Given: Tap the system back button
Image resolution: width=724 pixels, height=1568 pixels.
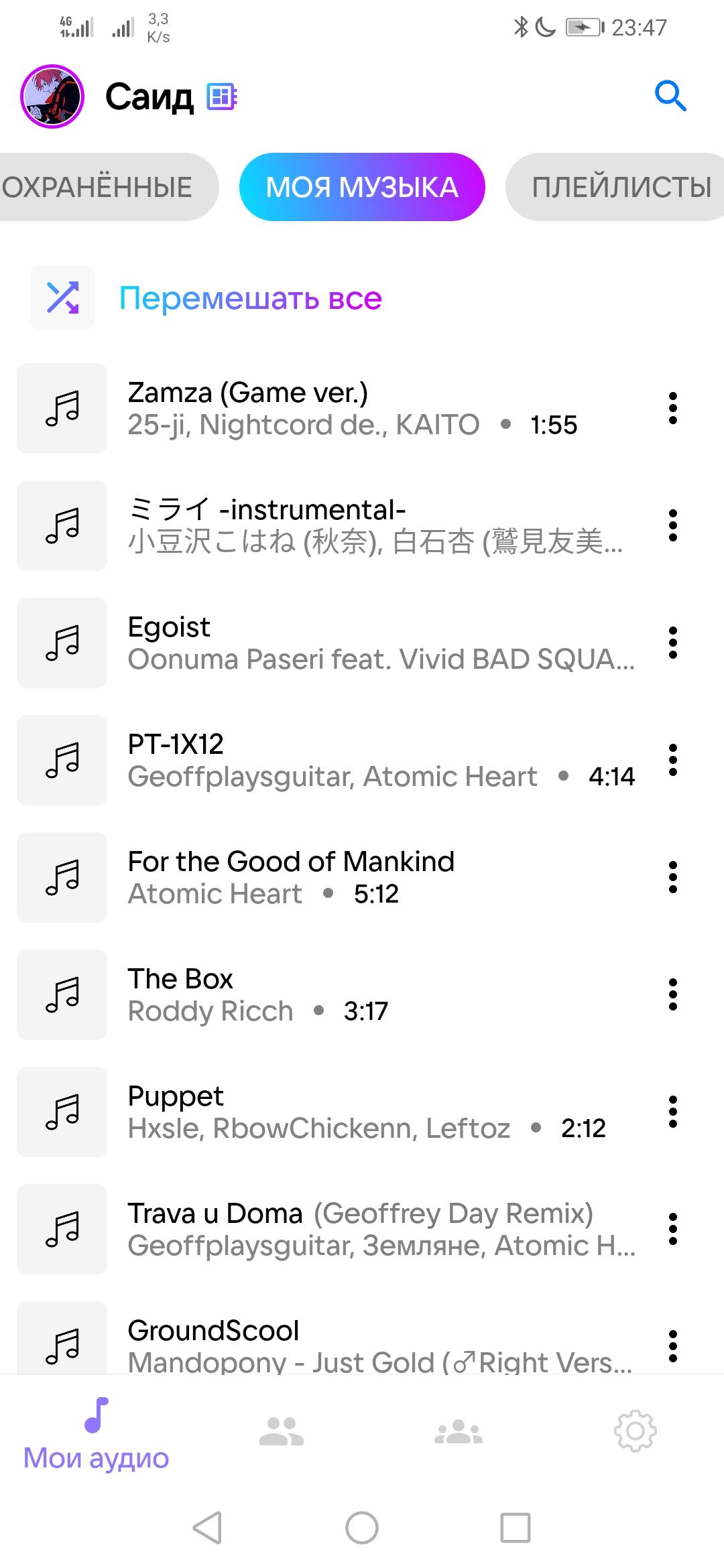Looking at the screenshot, I should click(x=207, y=1528).
